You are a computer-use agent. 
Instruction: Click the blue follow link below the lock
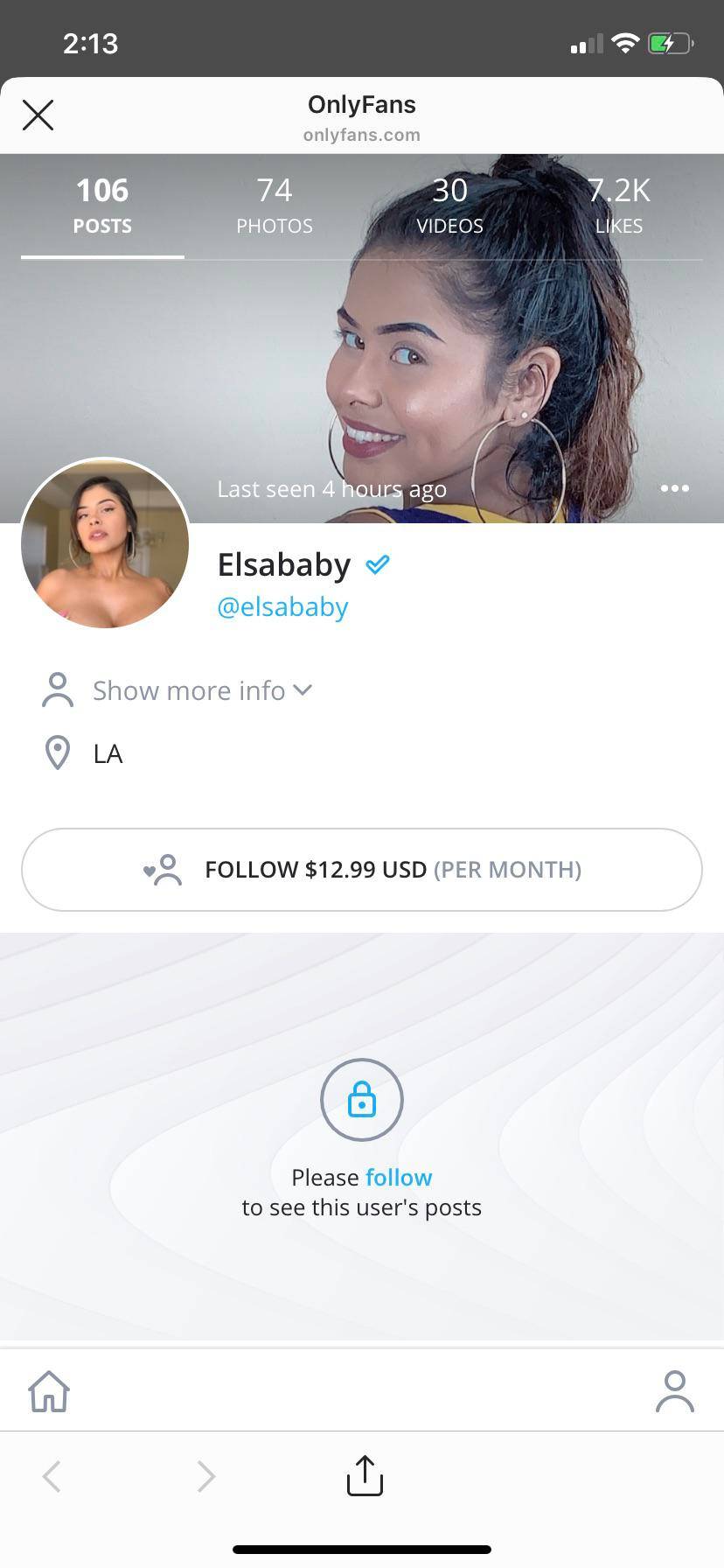tap(399, 1177)
